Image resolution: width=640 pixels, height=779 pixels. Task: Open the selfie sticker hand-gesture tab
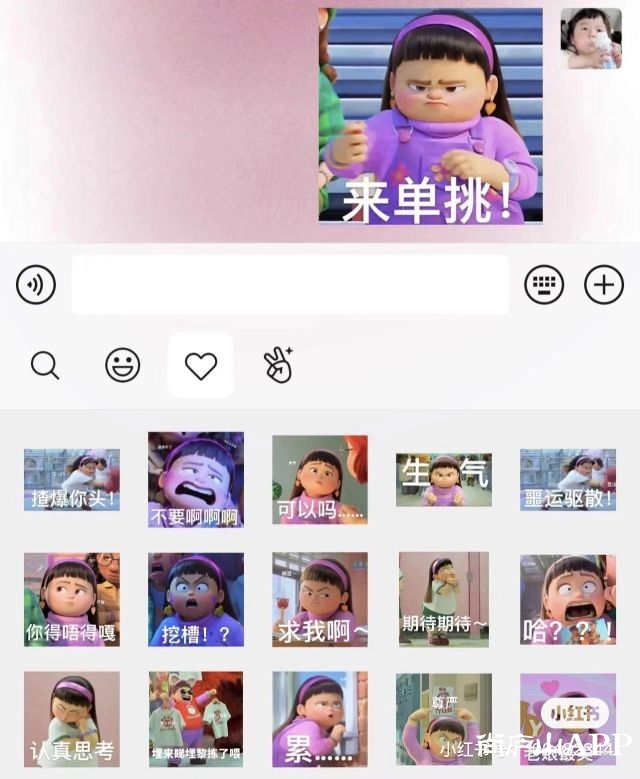click(x=278, y=366)
